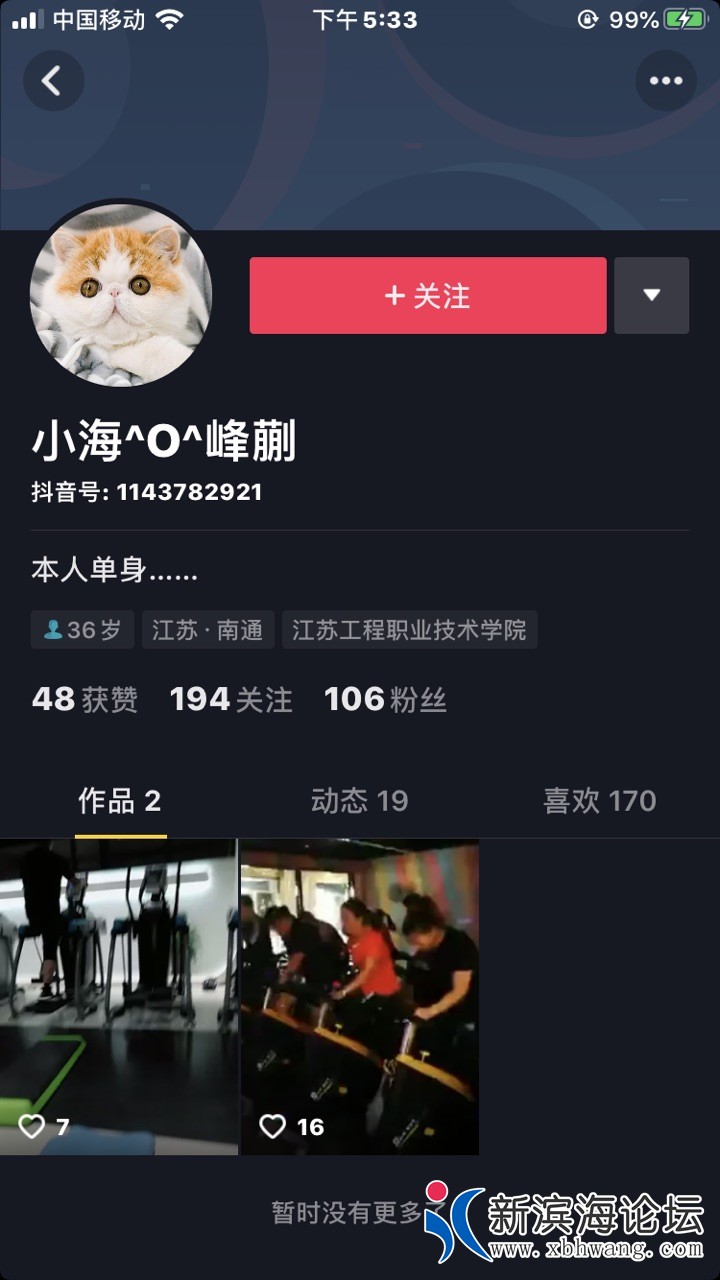Open the video with 7 likes
The width and height of the screenshot is (720, 1280).
pyautogui.click(x=118, y=996)
